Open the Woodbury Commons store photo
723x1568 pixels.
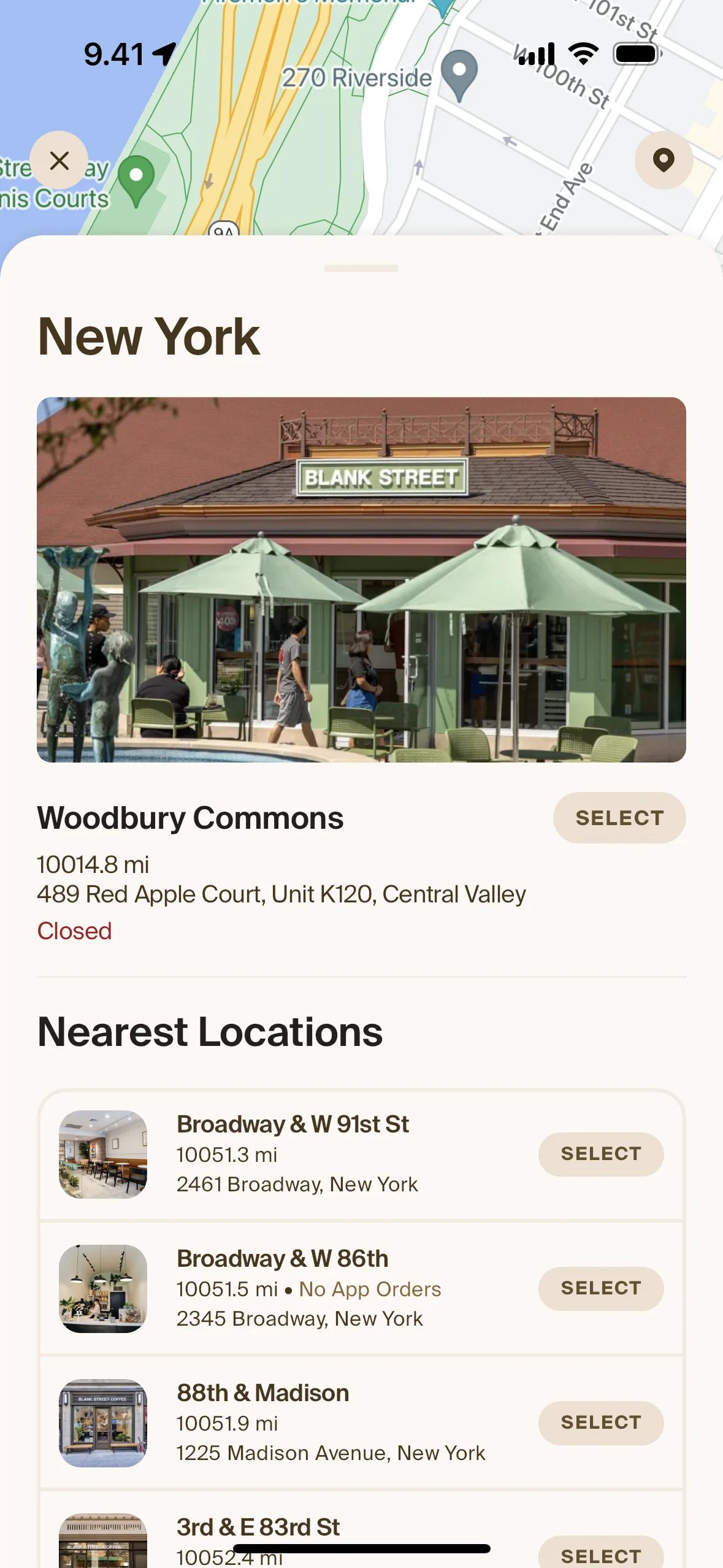point(361,580)
